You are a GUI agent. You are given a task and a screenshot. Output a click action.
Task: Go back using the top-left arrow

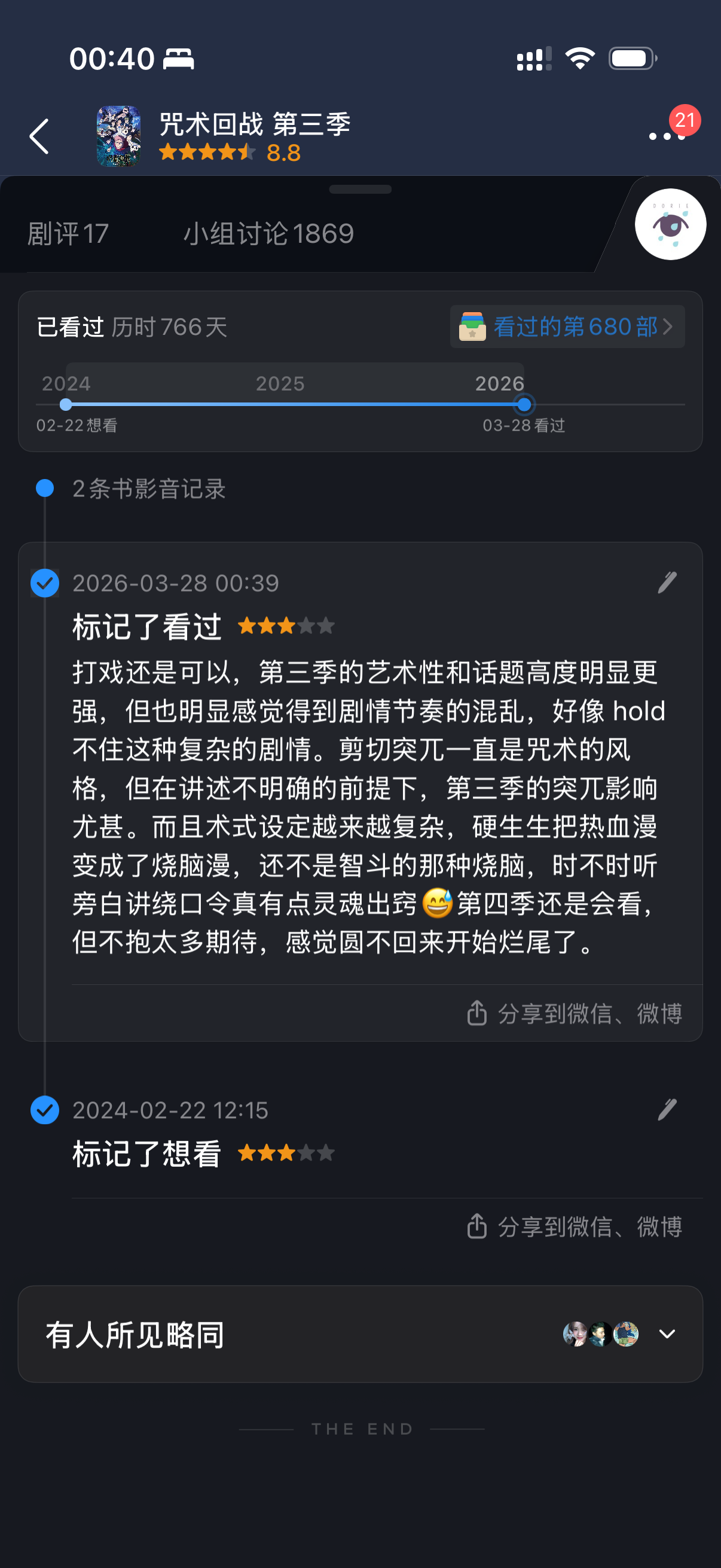(x=39, y=136)
